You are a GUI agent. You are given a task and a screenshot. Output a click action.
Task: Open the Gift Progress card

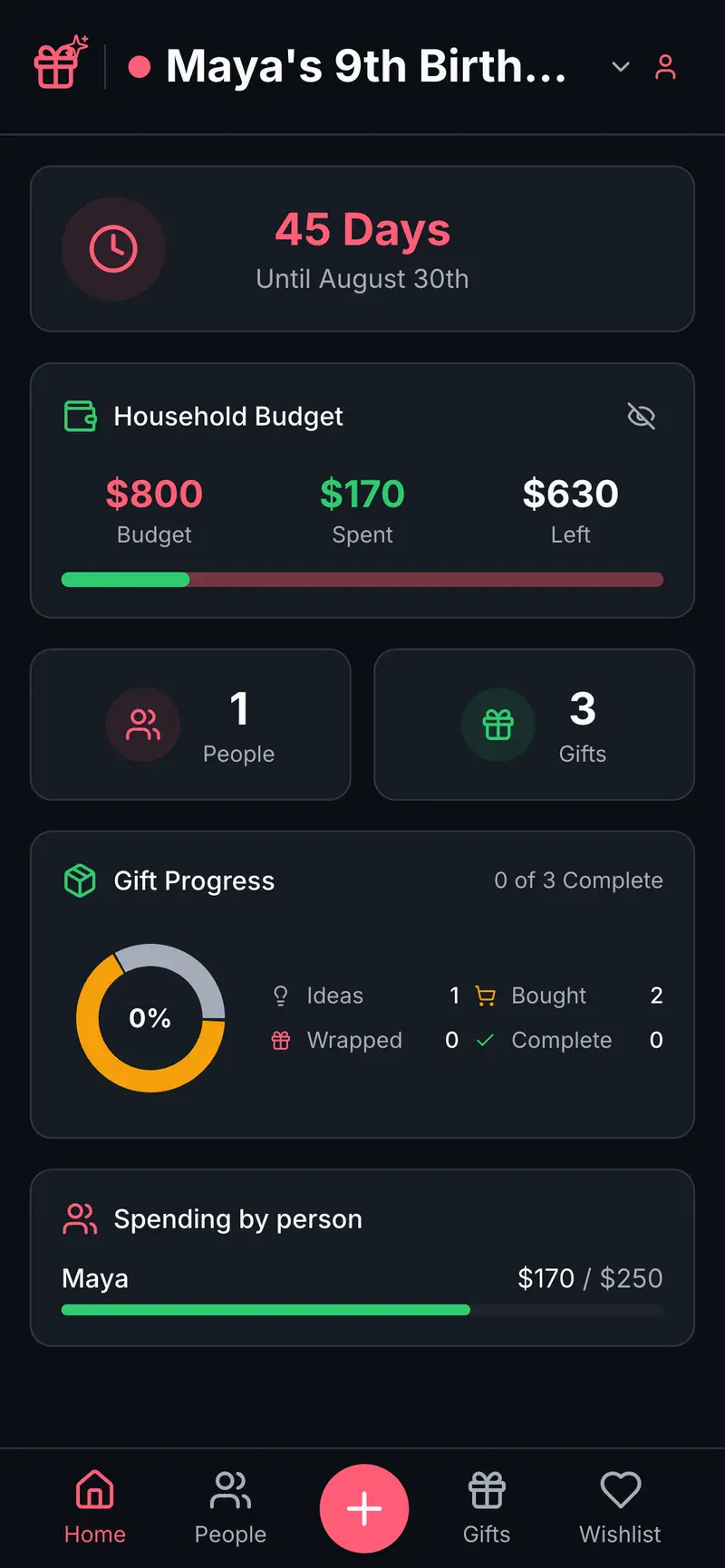[362, 985]
